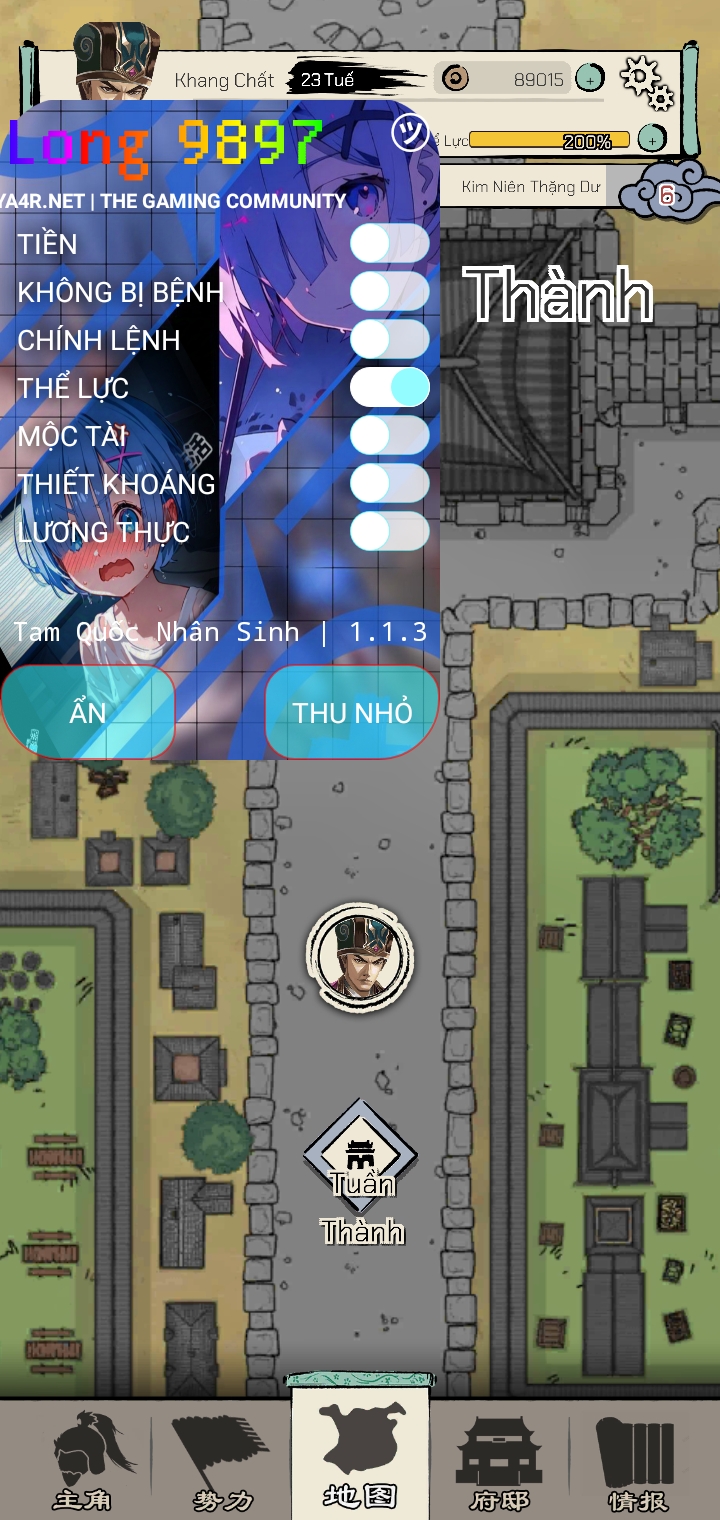Go to the 情报 tab
Screen dimensions: 720x1520
[636, 1462]
